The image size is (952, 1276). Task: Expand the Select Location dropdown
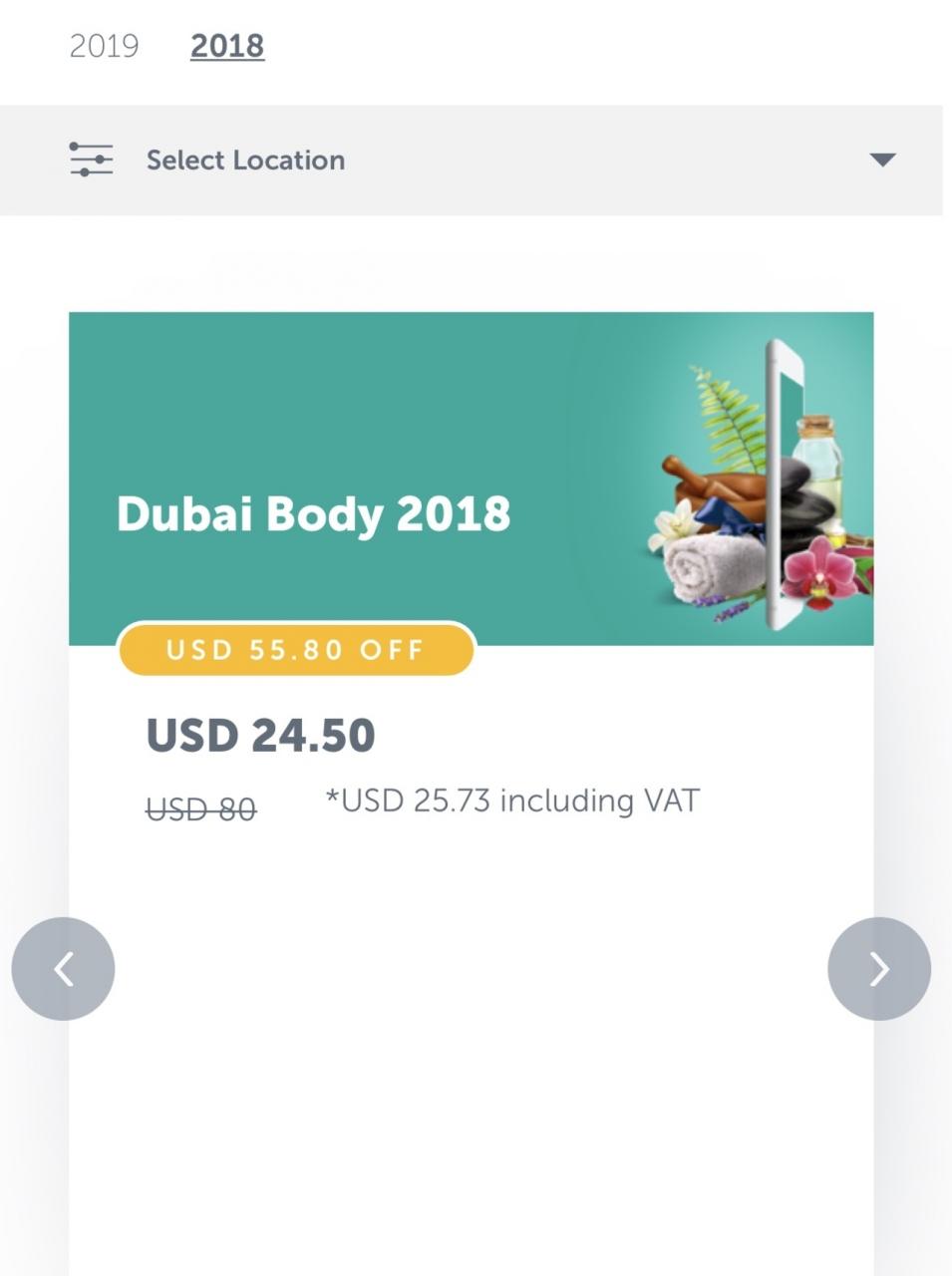coord(472,159)
